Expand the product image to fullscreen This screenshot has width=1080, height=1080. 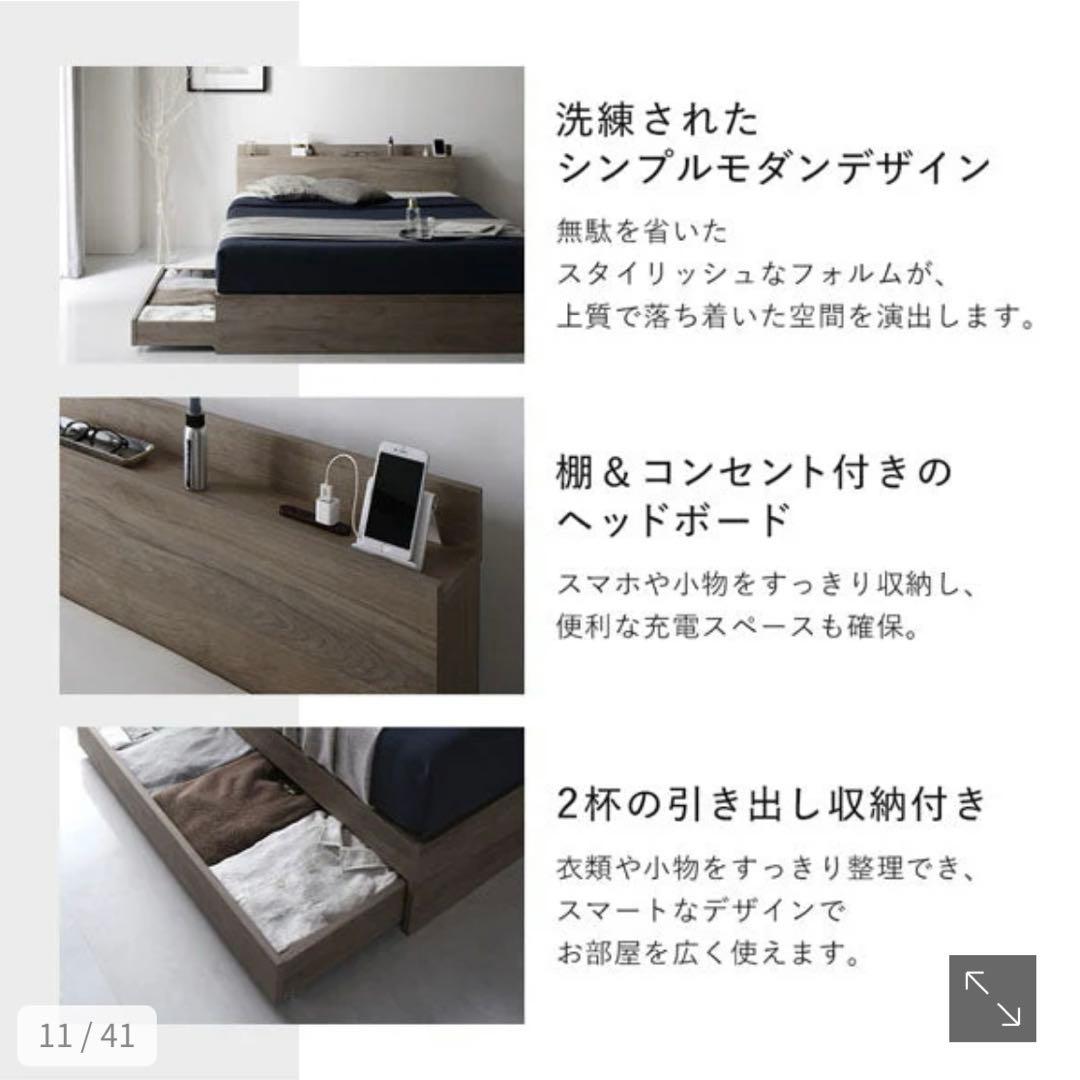[992, 998]
